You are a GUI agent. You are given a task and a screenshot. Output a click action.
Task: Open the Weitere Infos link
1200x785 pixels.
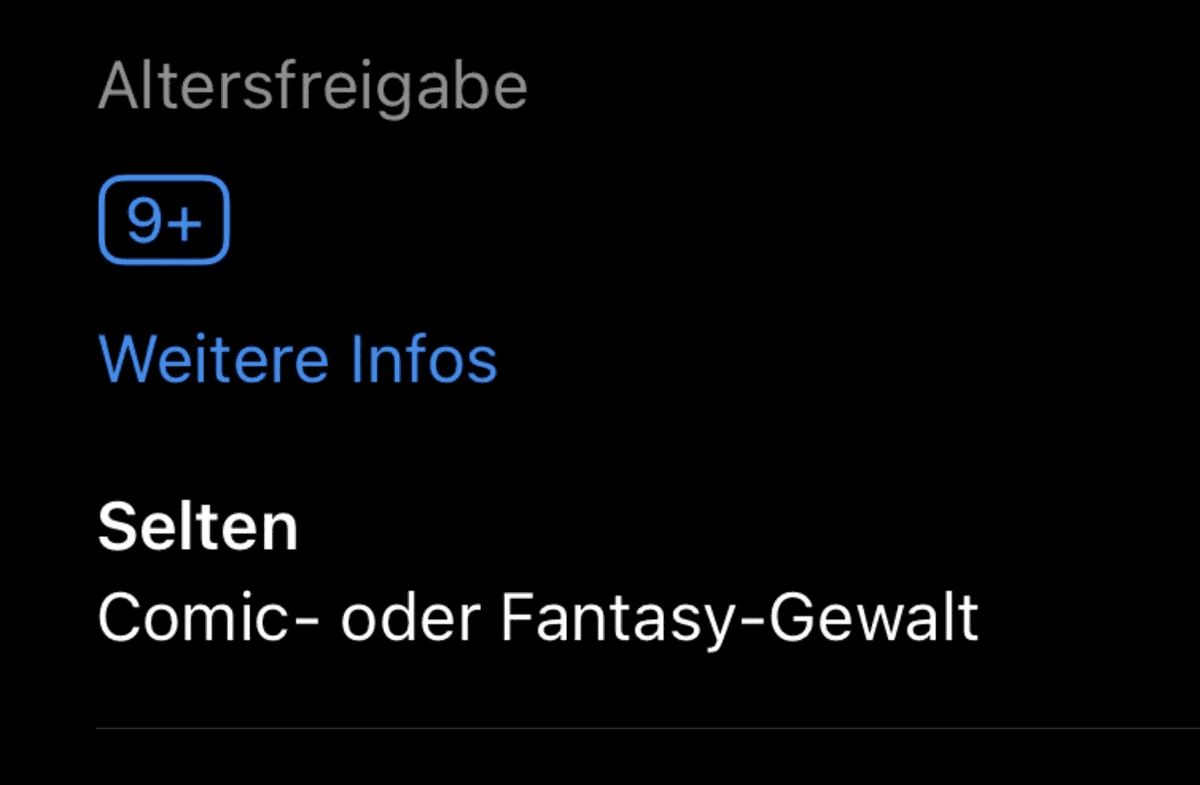pos(297,359)
